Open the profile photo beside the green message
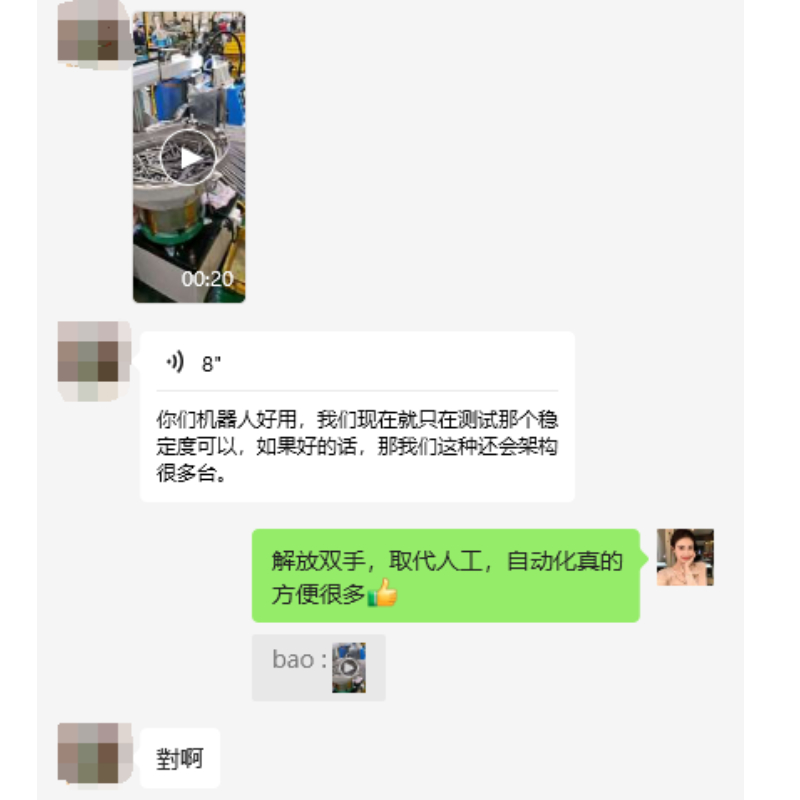Image resolution: width=800 pixels, height=800 pixels. (685, 557)
